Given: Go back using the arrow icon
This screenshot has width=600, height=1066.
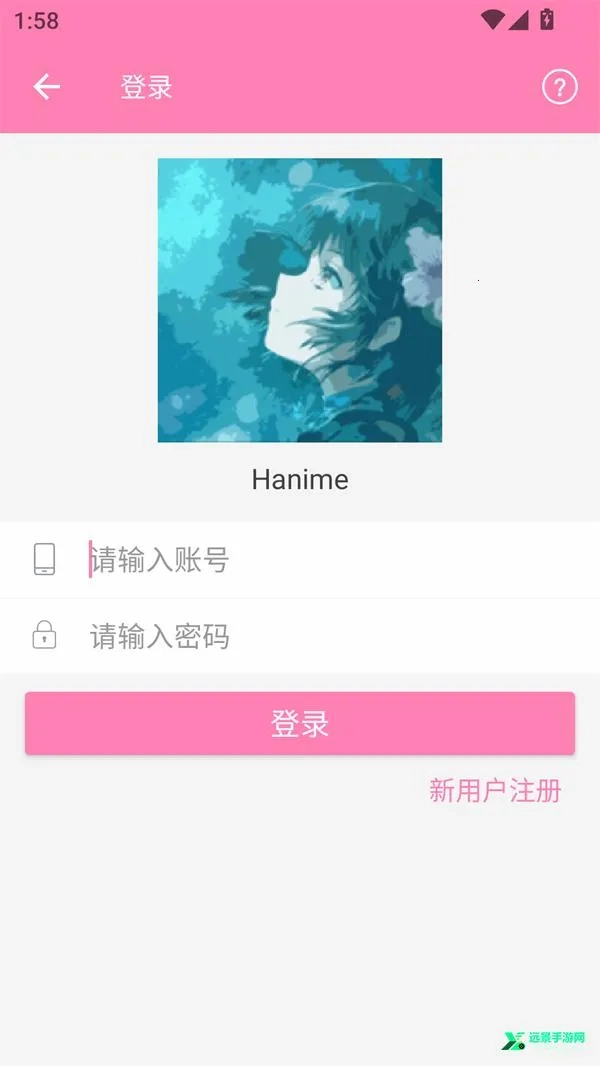Looking at the screenshot, I should (x=46, y=87).
